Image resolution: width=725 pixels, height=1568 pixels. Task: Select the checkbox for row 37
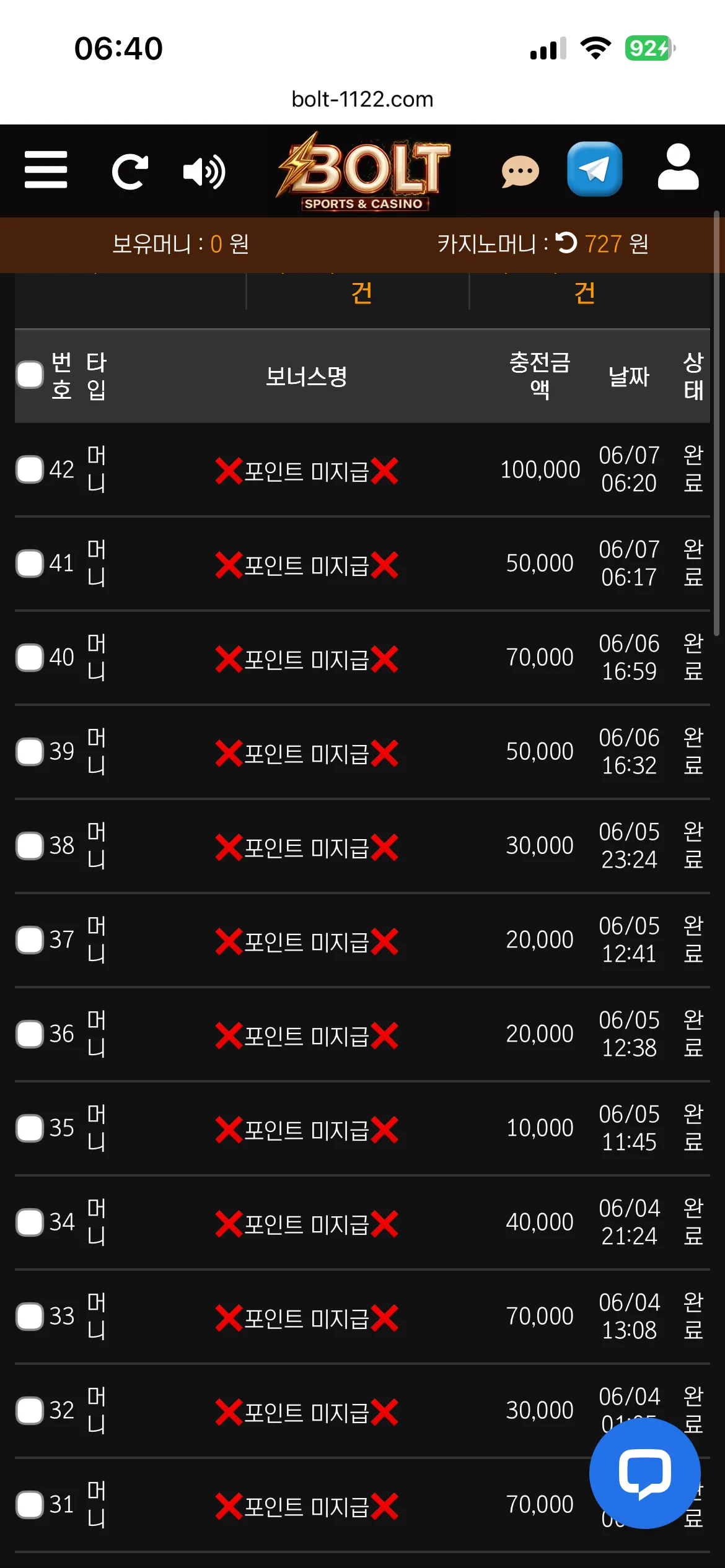(x=30, y=940)
